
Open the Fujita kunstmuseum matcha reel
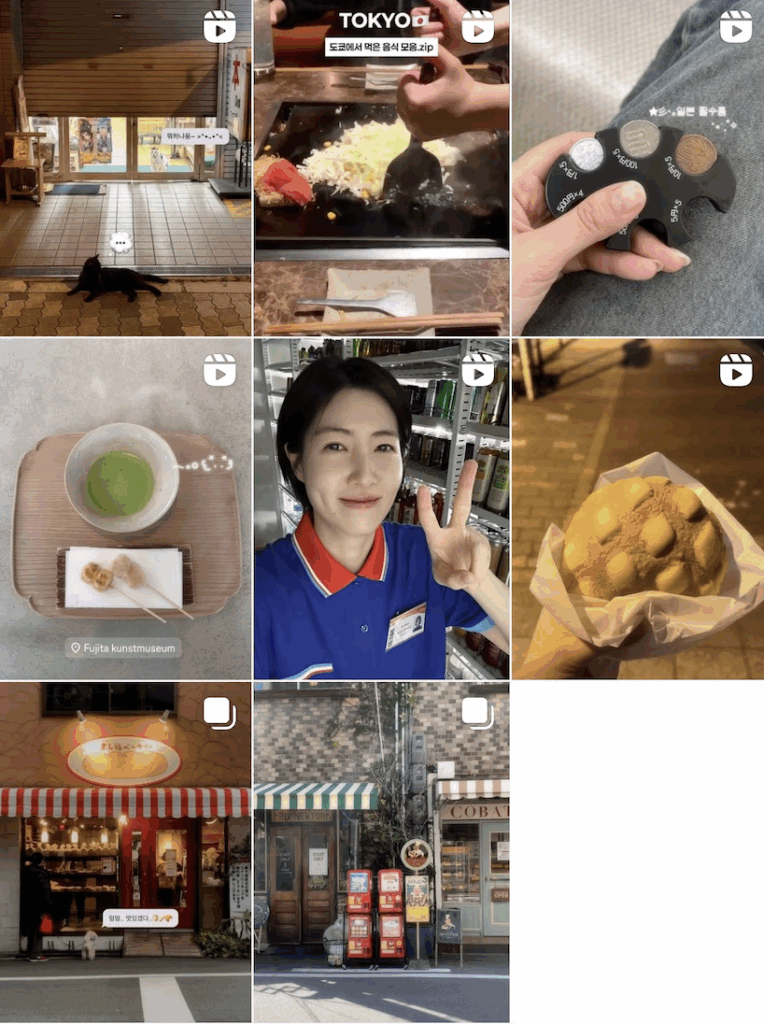[x=125, y=508]
